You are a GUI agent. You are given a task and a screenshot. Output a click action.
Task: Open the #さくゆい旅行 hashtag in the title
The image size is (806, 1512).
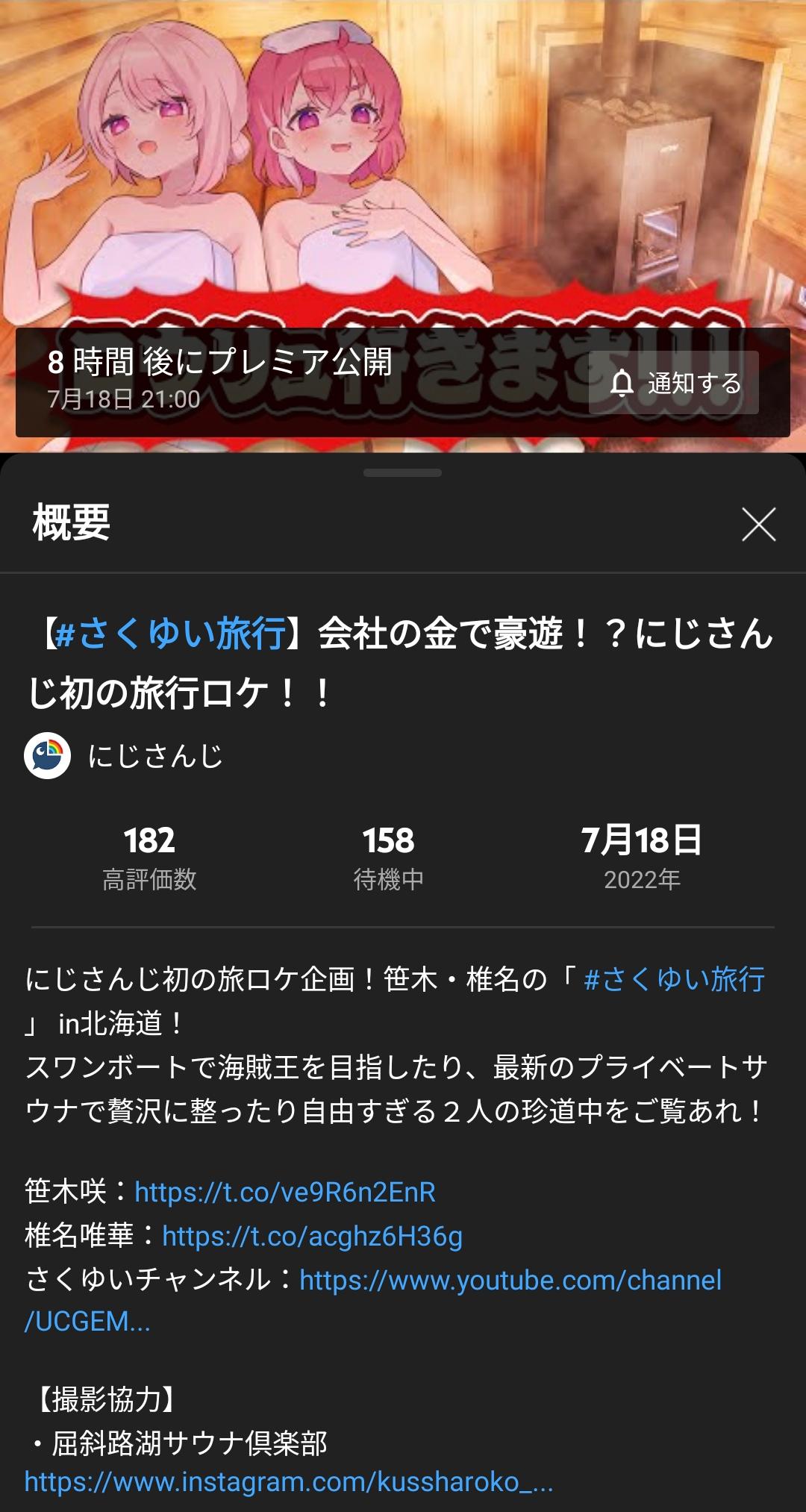171,634
